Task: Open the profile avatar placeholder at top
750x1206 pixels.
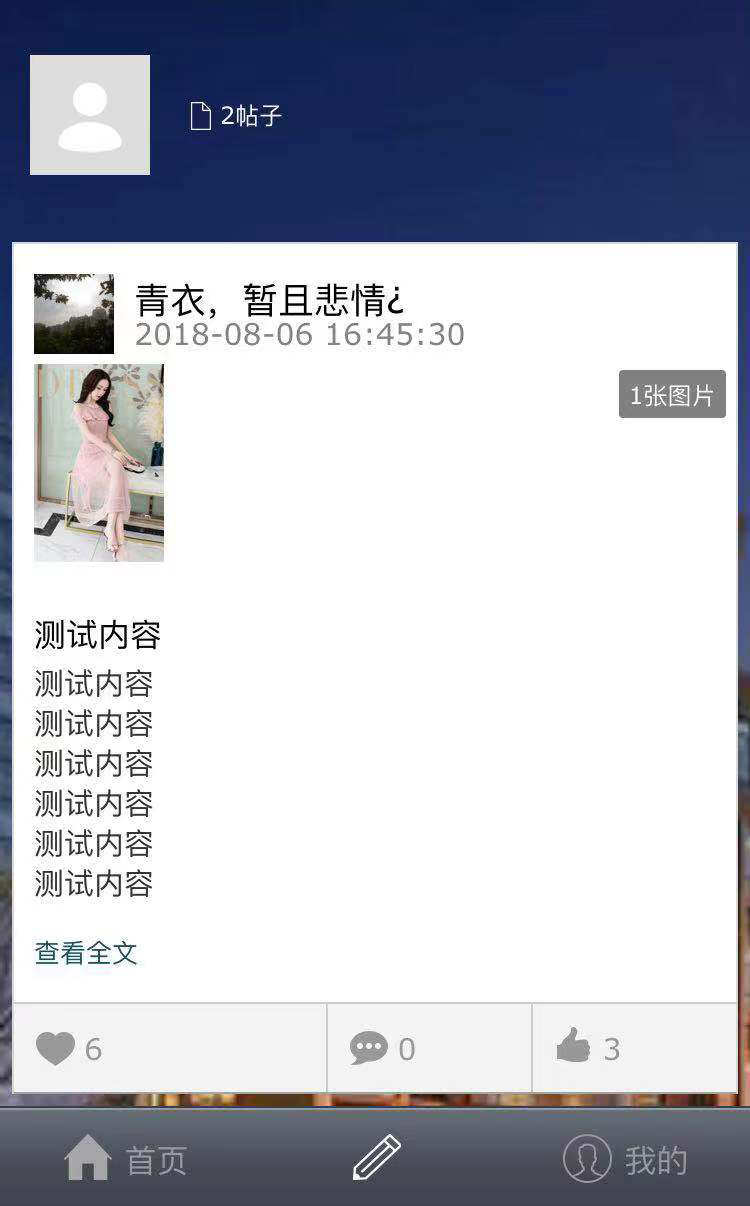Action: pyautogui.click(x=90, y=115)
